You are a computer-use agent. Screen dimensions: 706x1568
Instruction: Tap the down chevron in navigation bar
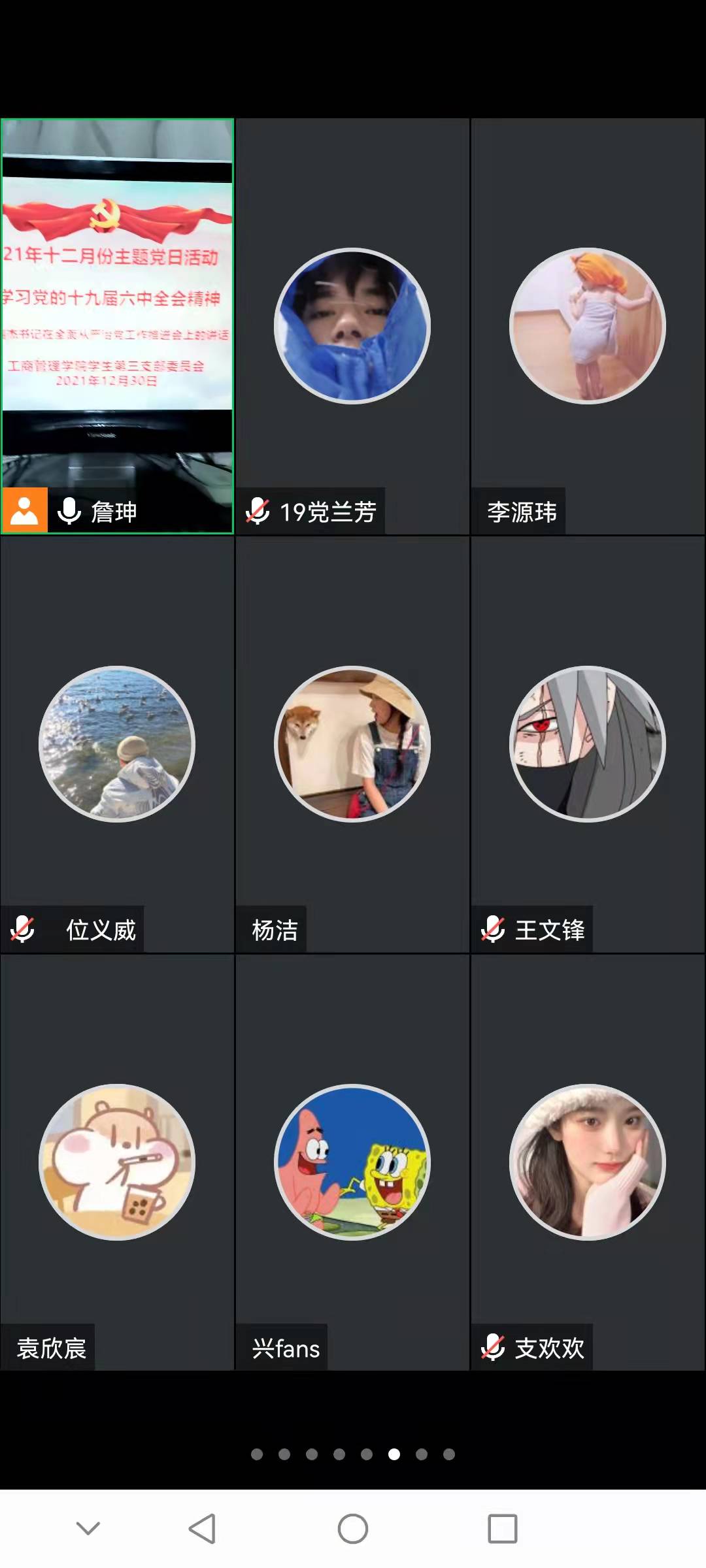[88, 1529]
